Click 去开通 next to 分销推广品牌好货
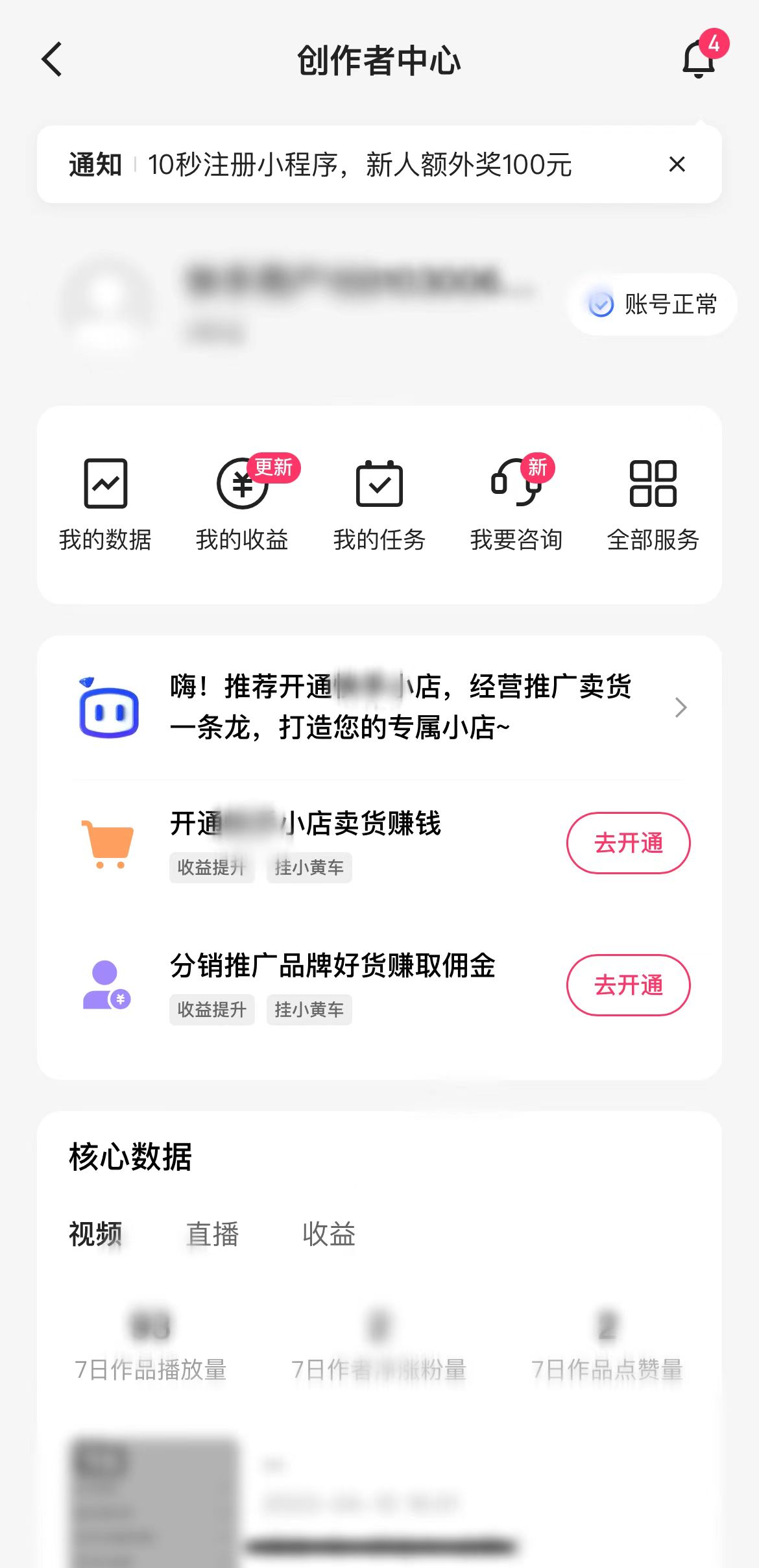Screen dimensions: 759x1568 click(627, 985)
